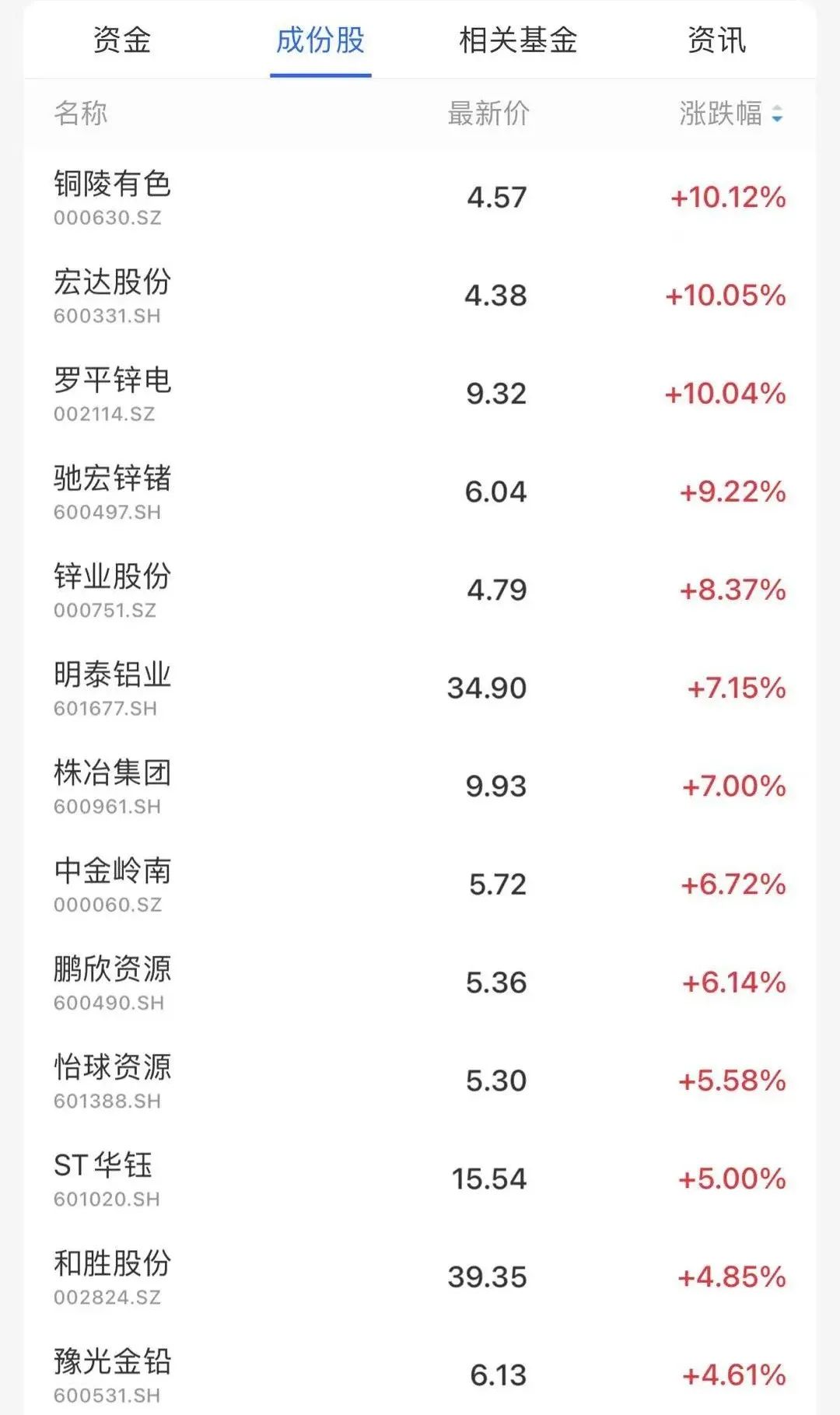Open 锌业股份 stock page
Image resolution: width=840 pixels, height=1415 pixels.
(x=113, y=589)
